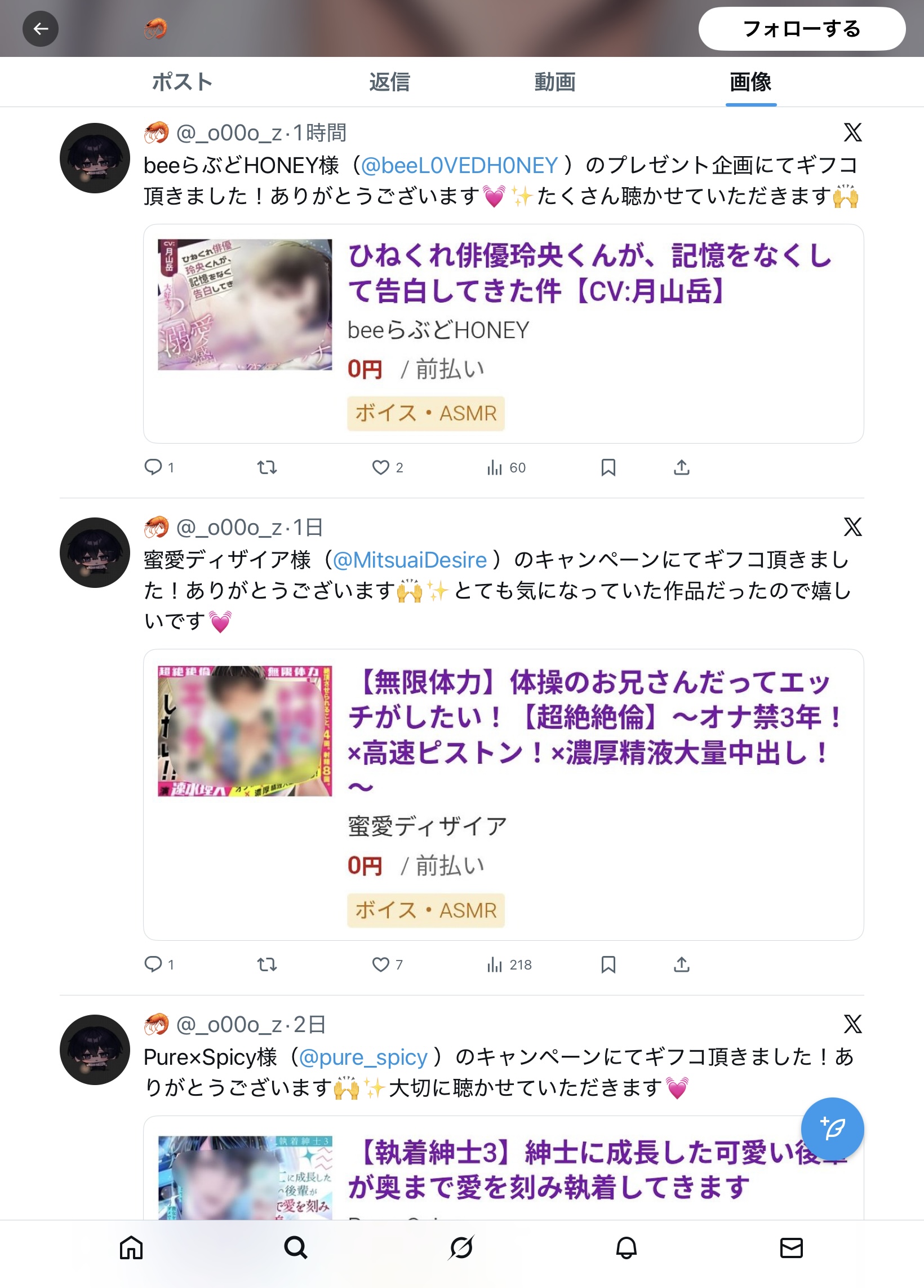The image size is (924, 1288).
Task: Compose a new post with the floating button
Action: click(x=832, y=1128)
